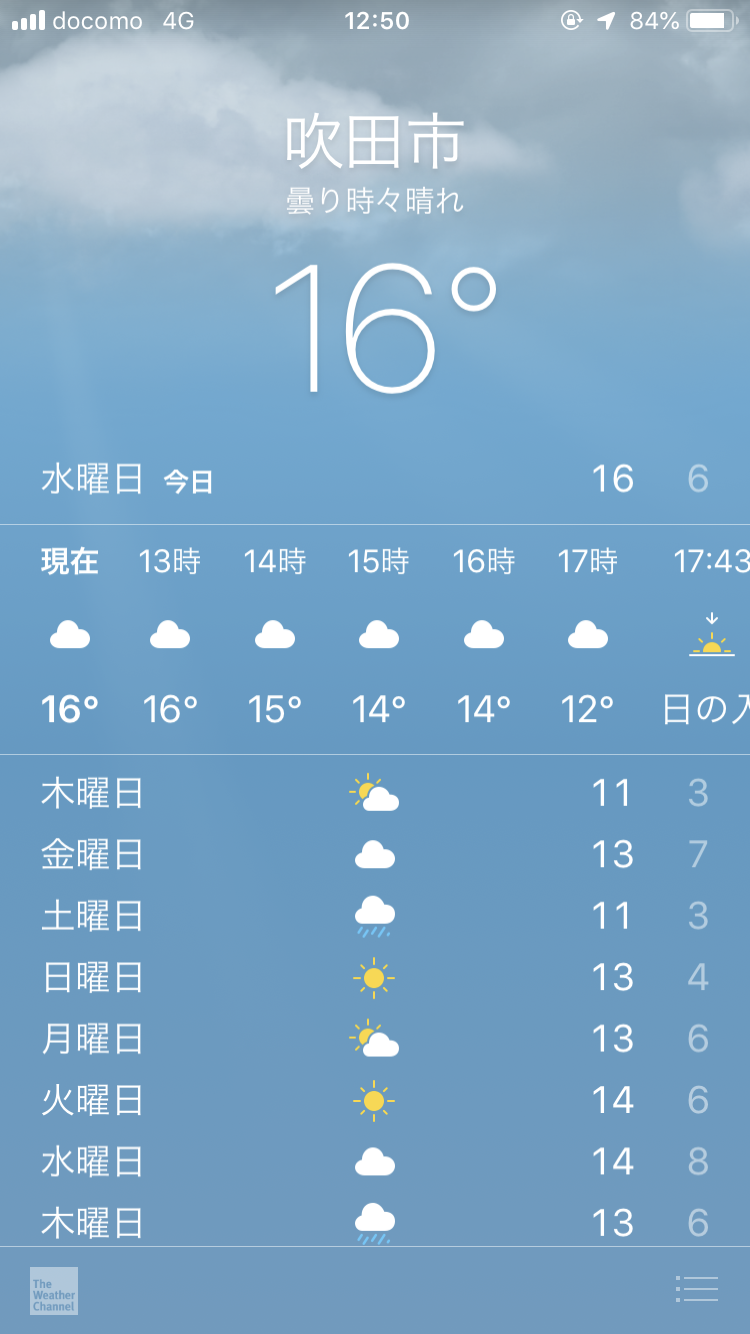Open the city list icon
The image size is (750, 1334).
[697, 1289]
